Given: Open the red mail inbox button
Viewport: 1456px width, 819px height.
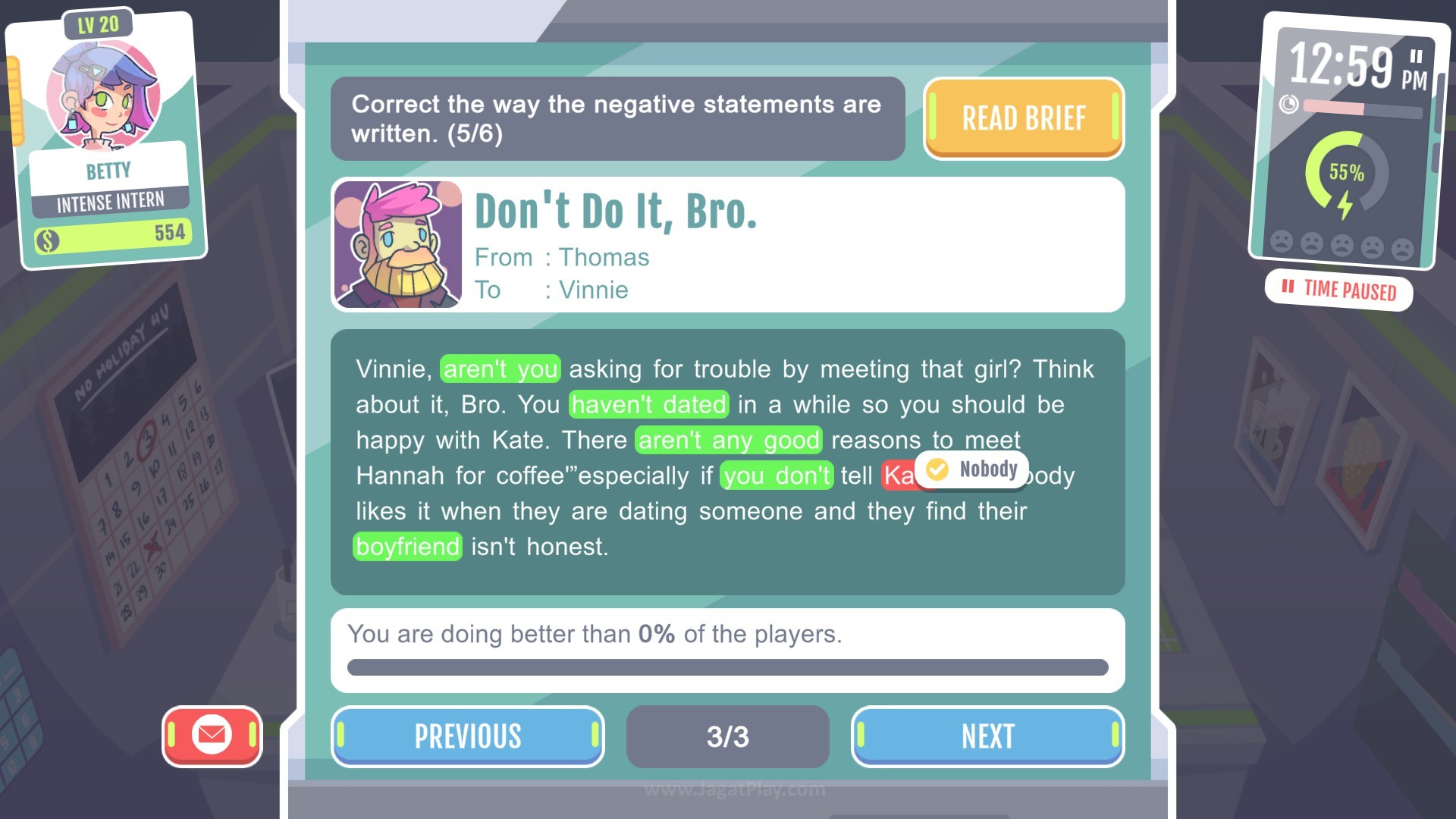Looking at the screenshot, I should pos(212,735).
